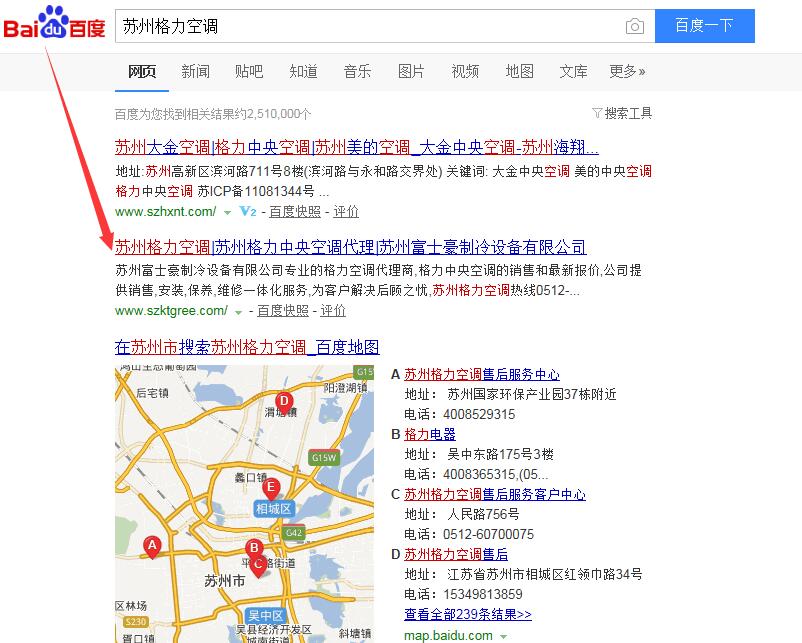
Task: Open 格力电器 map listing B
Action: coord(430,434)
